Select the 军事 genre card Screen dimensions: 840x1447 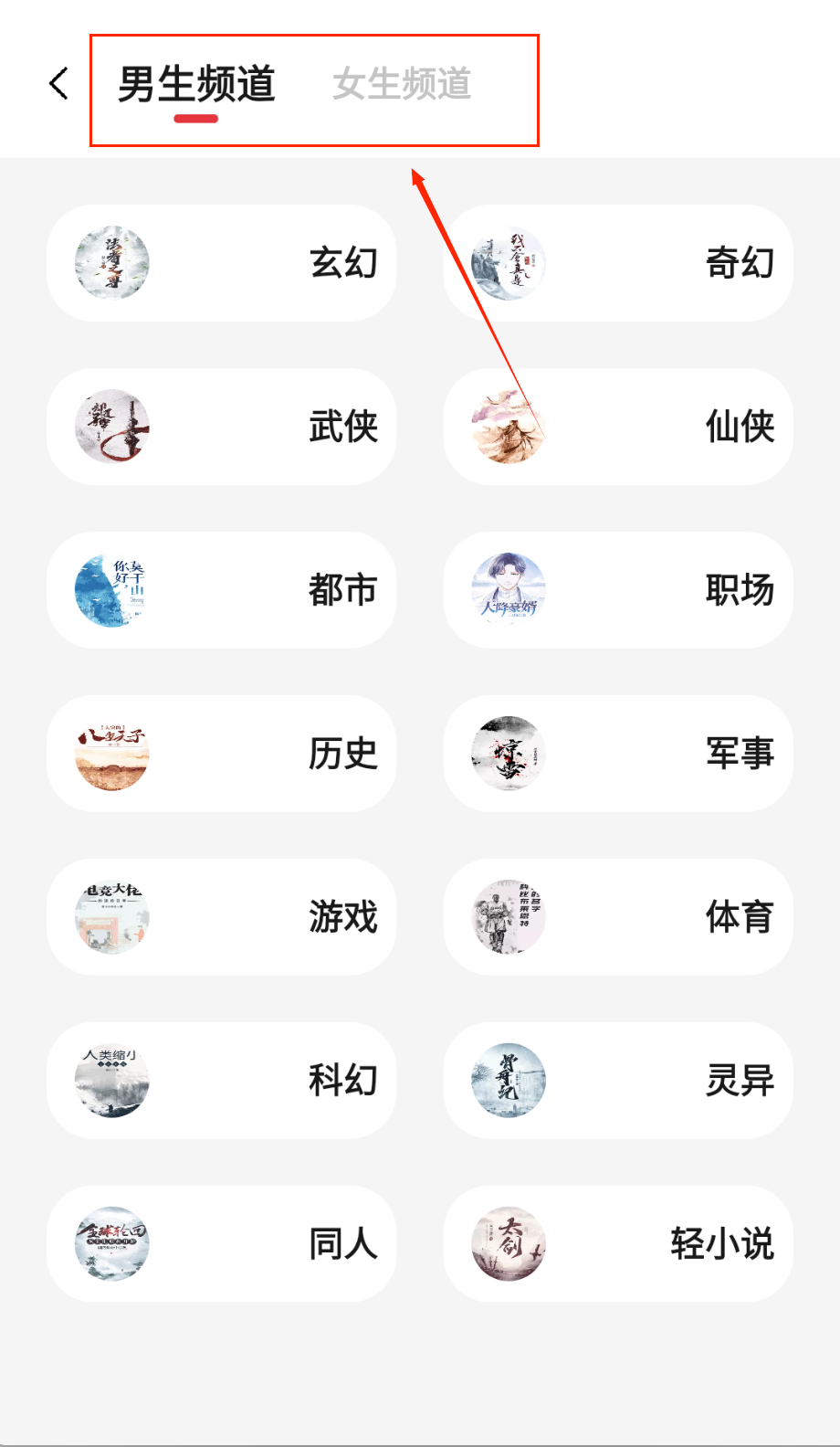coord(618,754)
